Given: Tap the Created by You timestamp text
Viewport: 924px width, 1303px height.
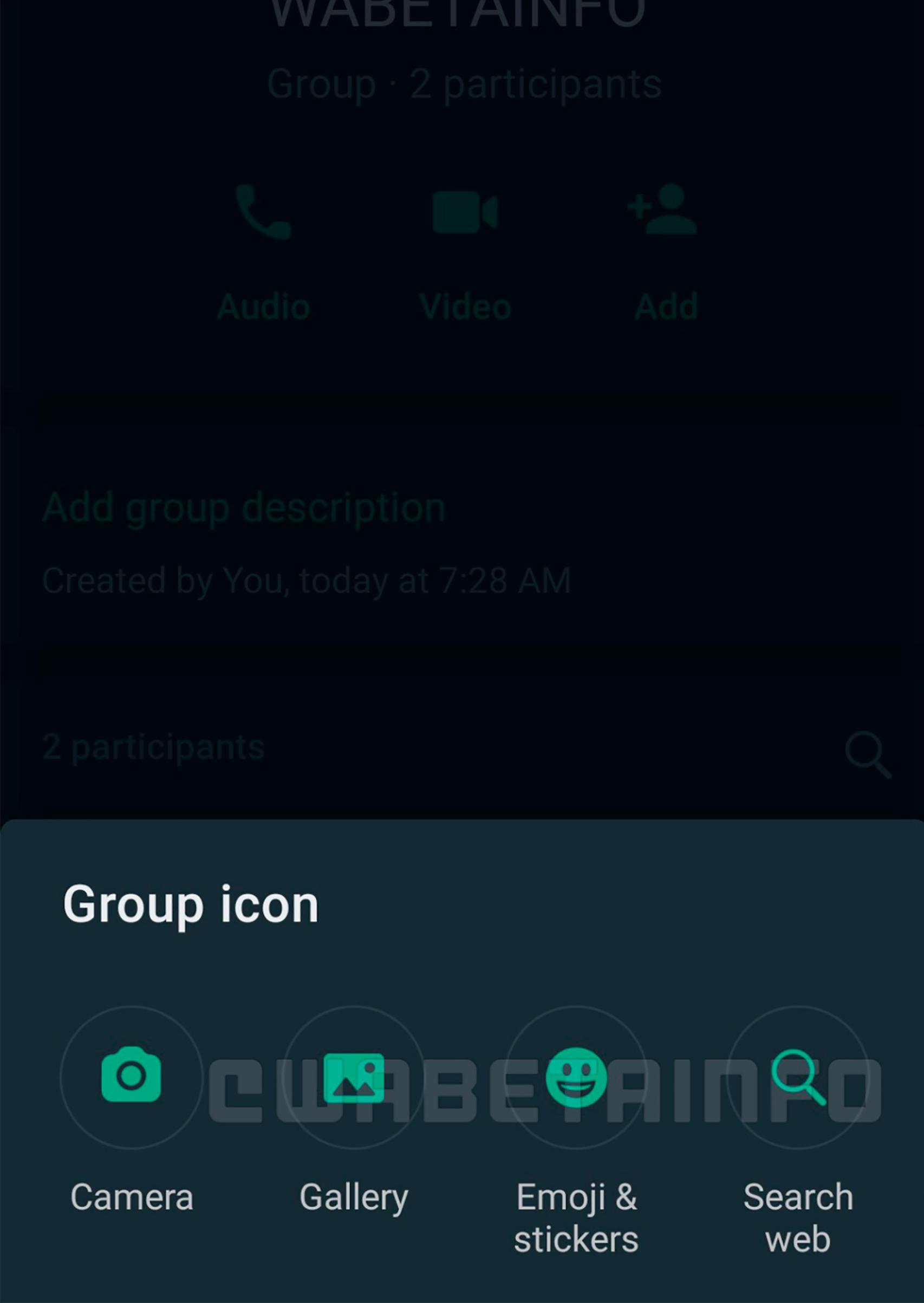Looking at the screenshot, I should pos(309,579).
